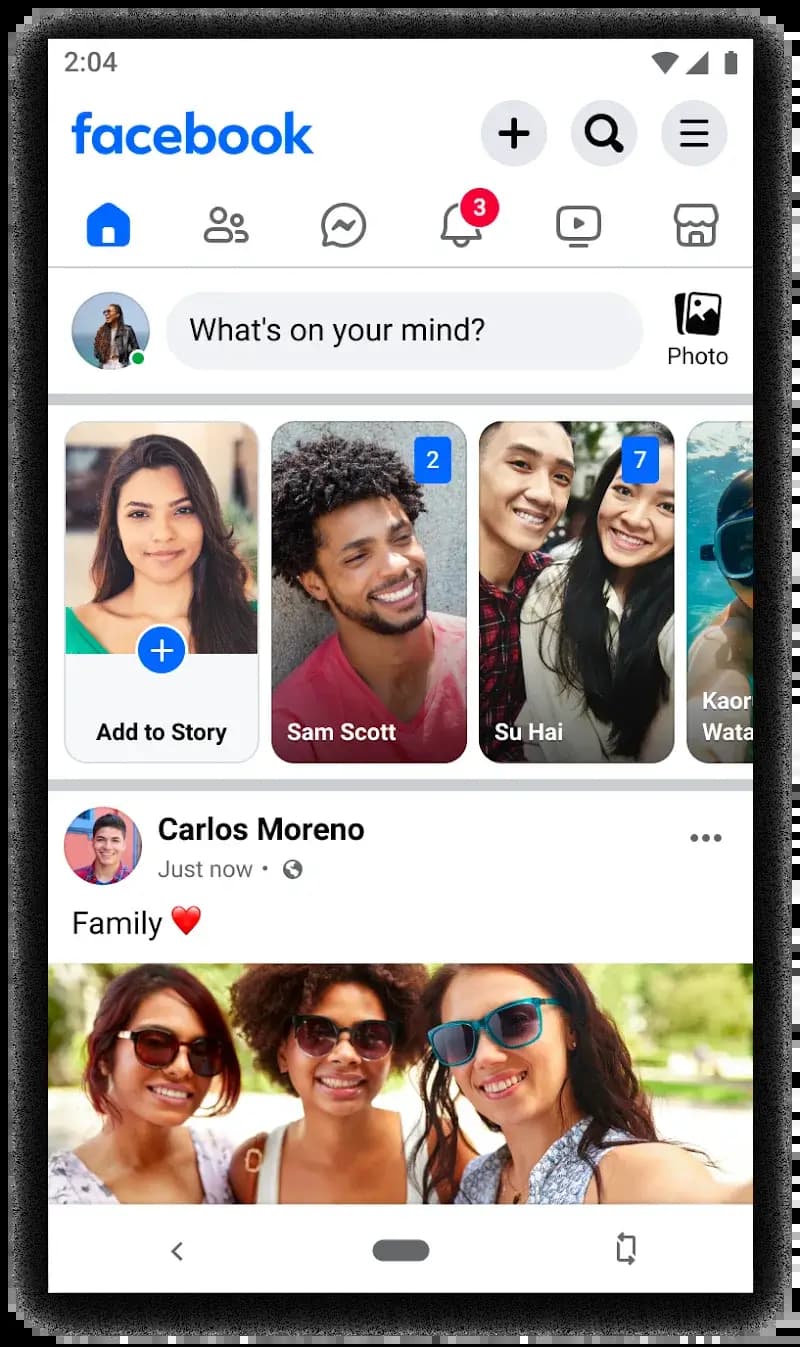Open the Marketplace tab
Screen dimensions: 800x1347
coord(695,226)
